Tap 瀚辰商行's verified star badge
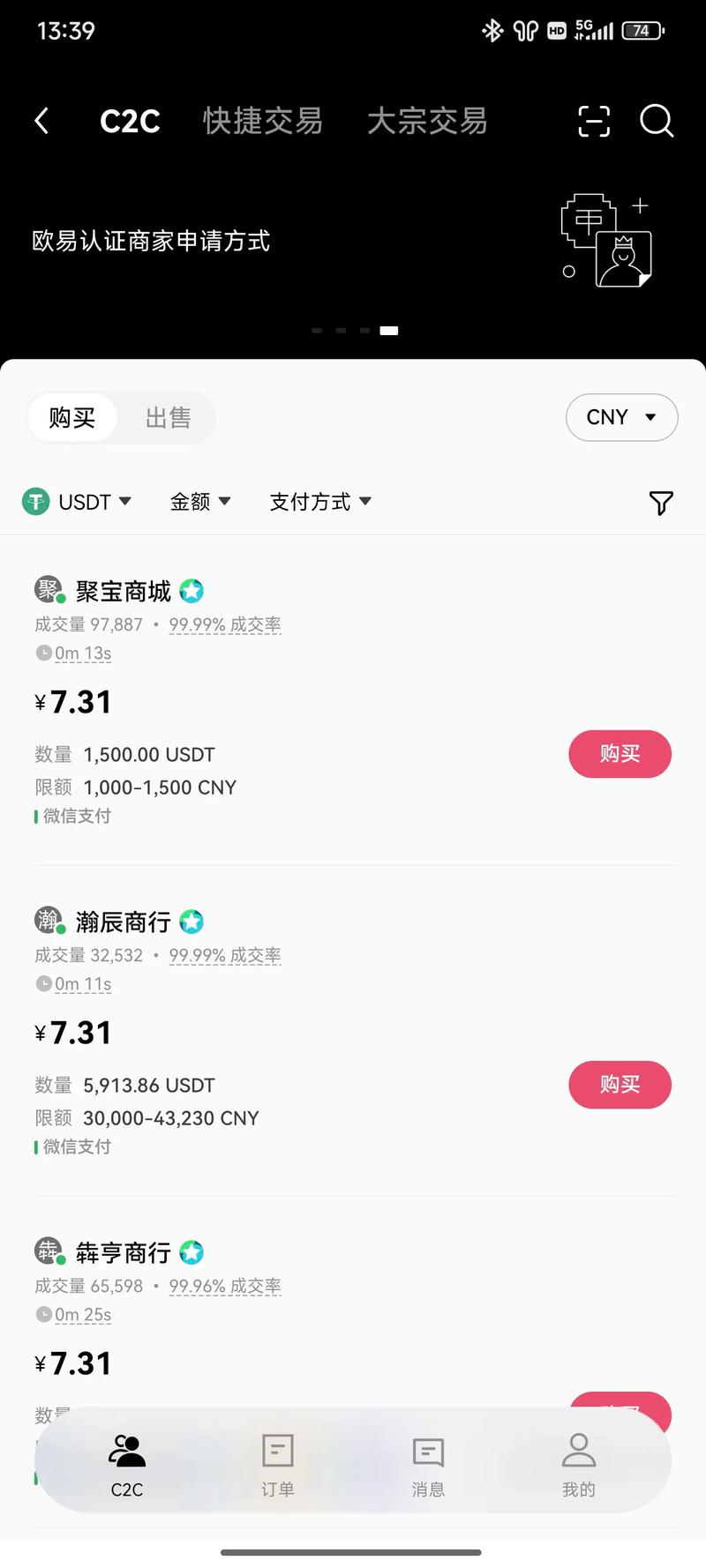Screen dimensions: 706x1568 (x=191, y=921)
